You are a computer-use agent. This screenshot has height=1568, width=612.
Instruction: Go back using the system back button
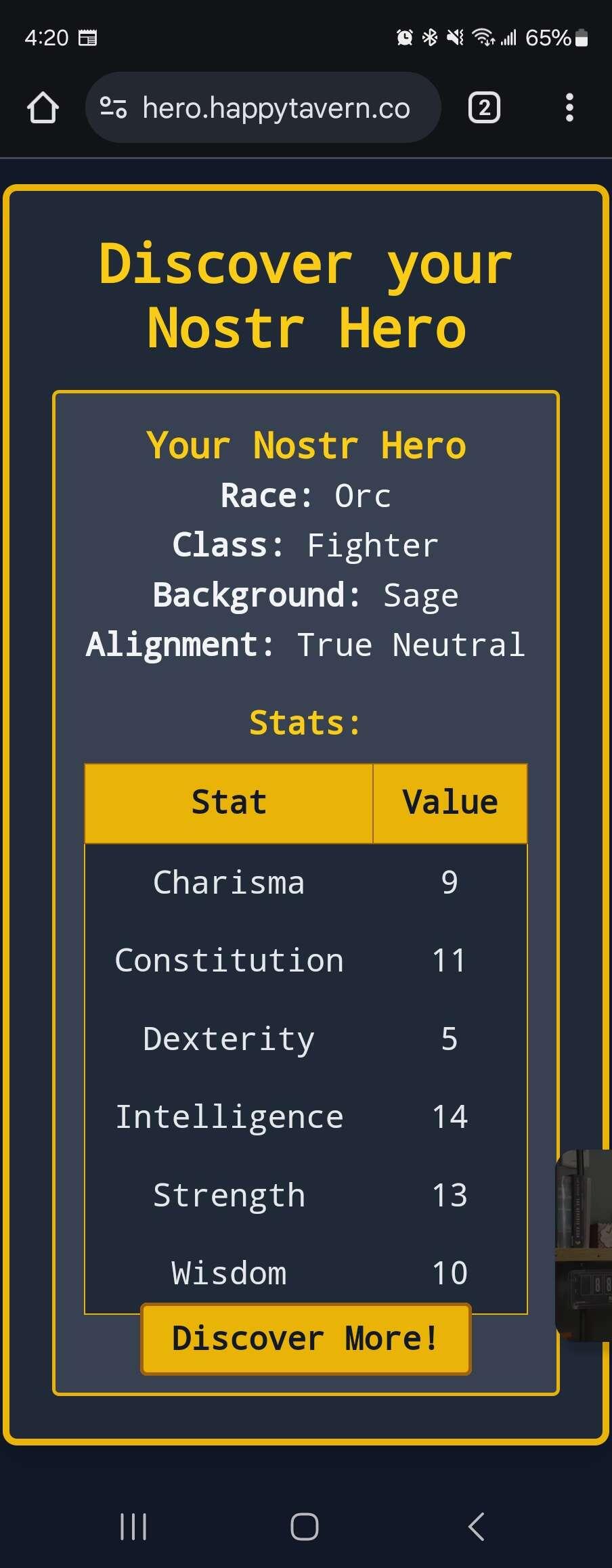pos(477,1526)
